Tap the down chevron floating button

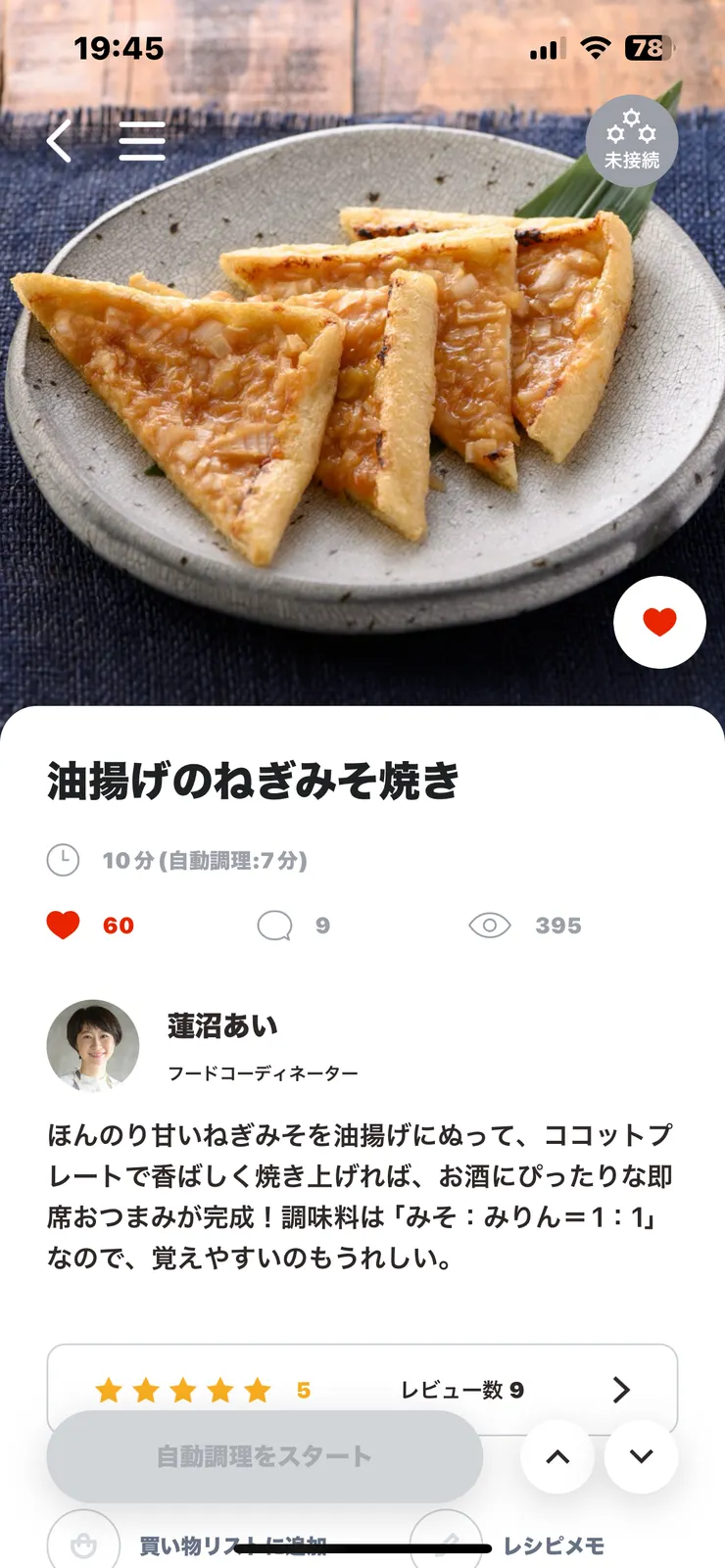tap(642, 1456)
